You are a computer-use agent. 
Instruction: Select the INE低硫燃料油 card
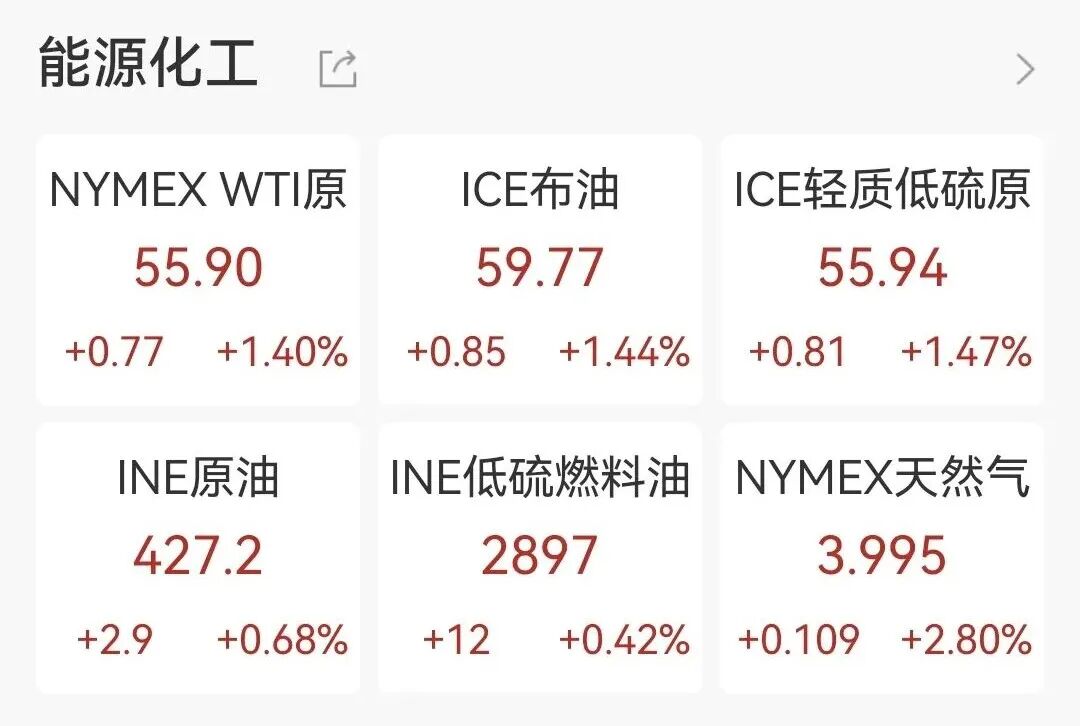click(x=540, y=557)
